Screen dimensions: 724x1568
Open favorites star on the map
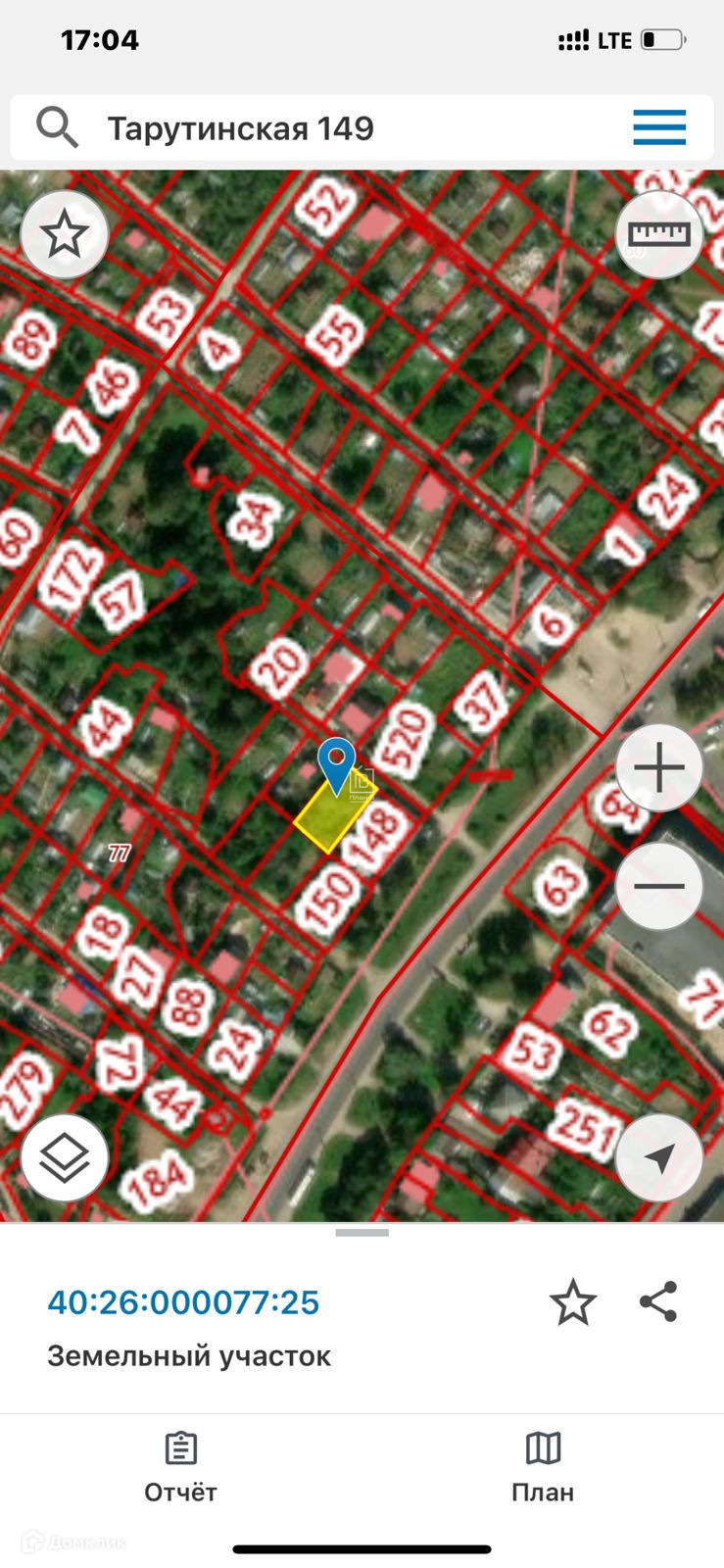click(65, 235)
